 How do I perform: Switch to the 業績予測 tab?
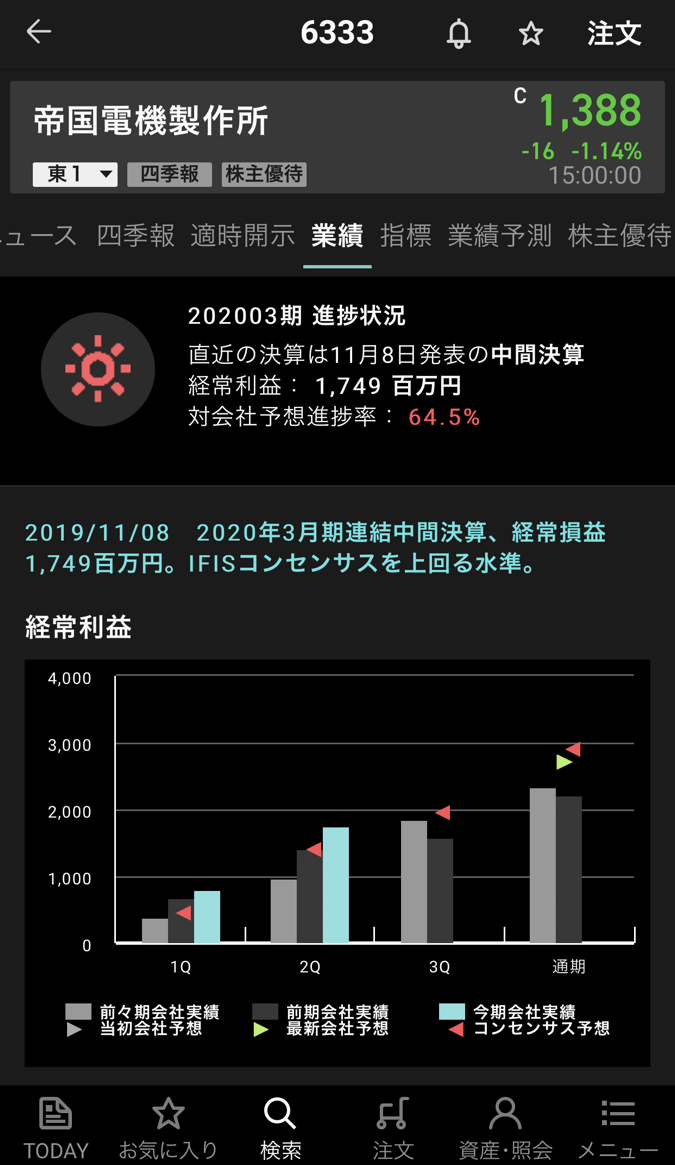click(499, 236)
